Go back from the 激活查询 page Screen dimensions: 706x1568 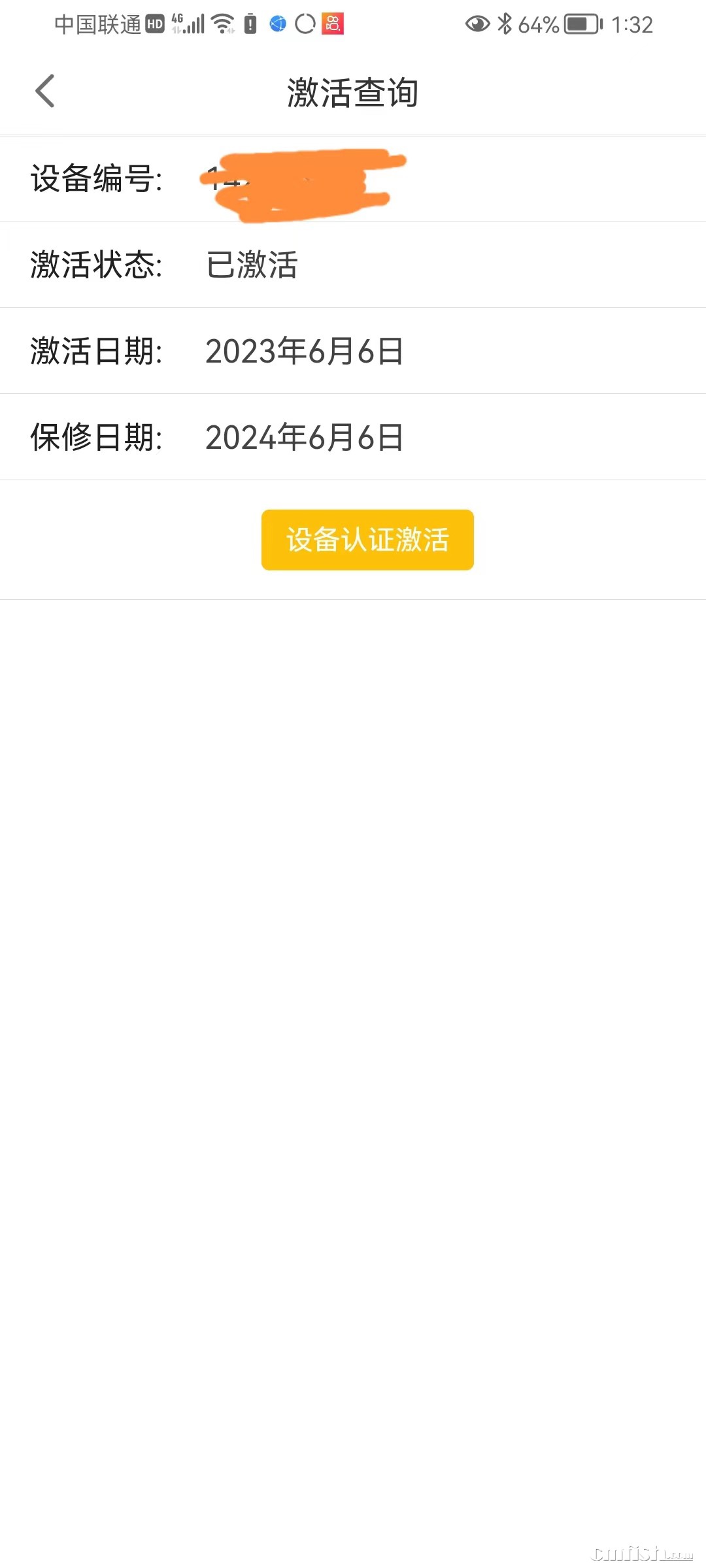45,91
